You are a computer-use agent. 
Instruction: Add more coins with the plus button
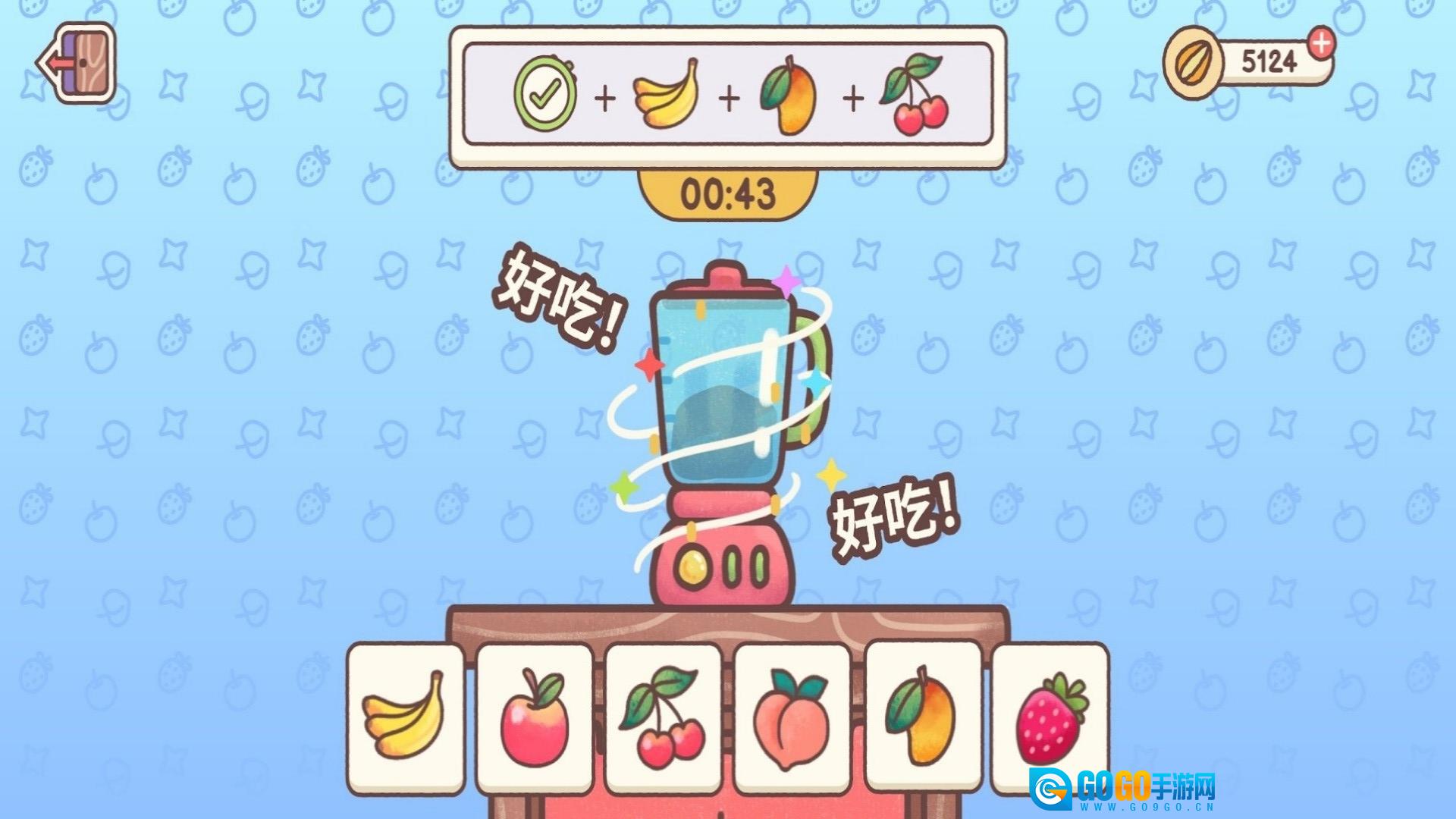click(1321, 43)
